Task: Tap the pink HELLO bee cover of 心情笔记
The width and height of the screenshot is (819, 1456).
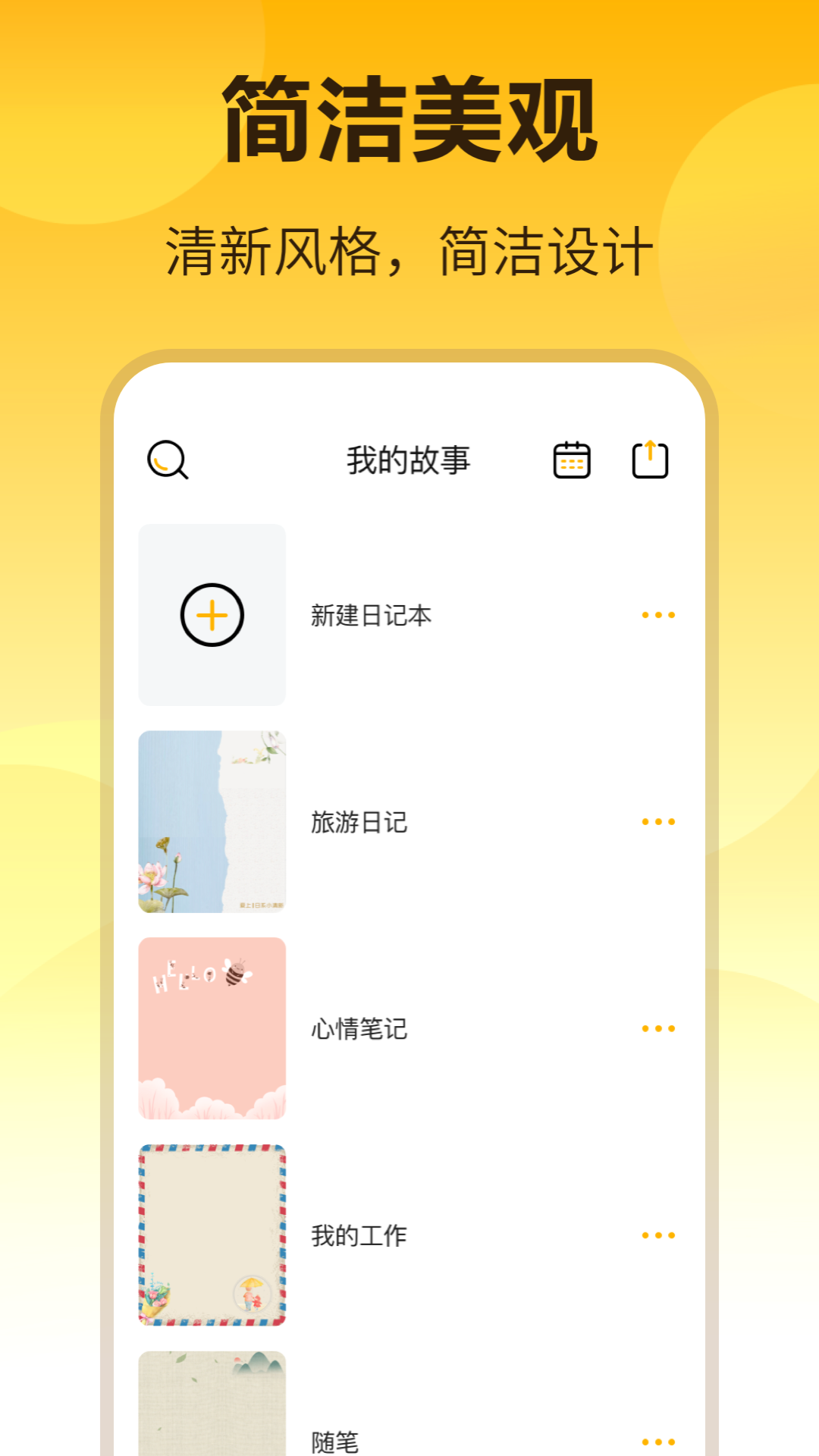Action: point(212,1028)
